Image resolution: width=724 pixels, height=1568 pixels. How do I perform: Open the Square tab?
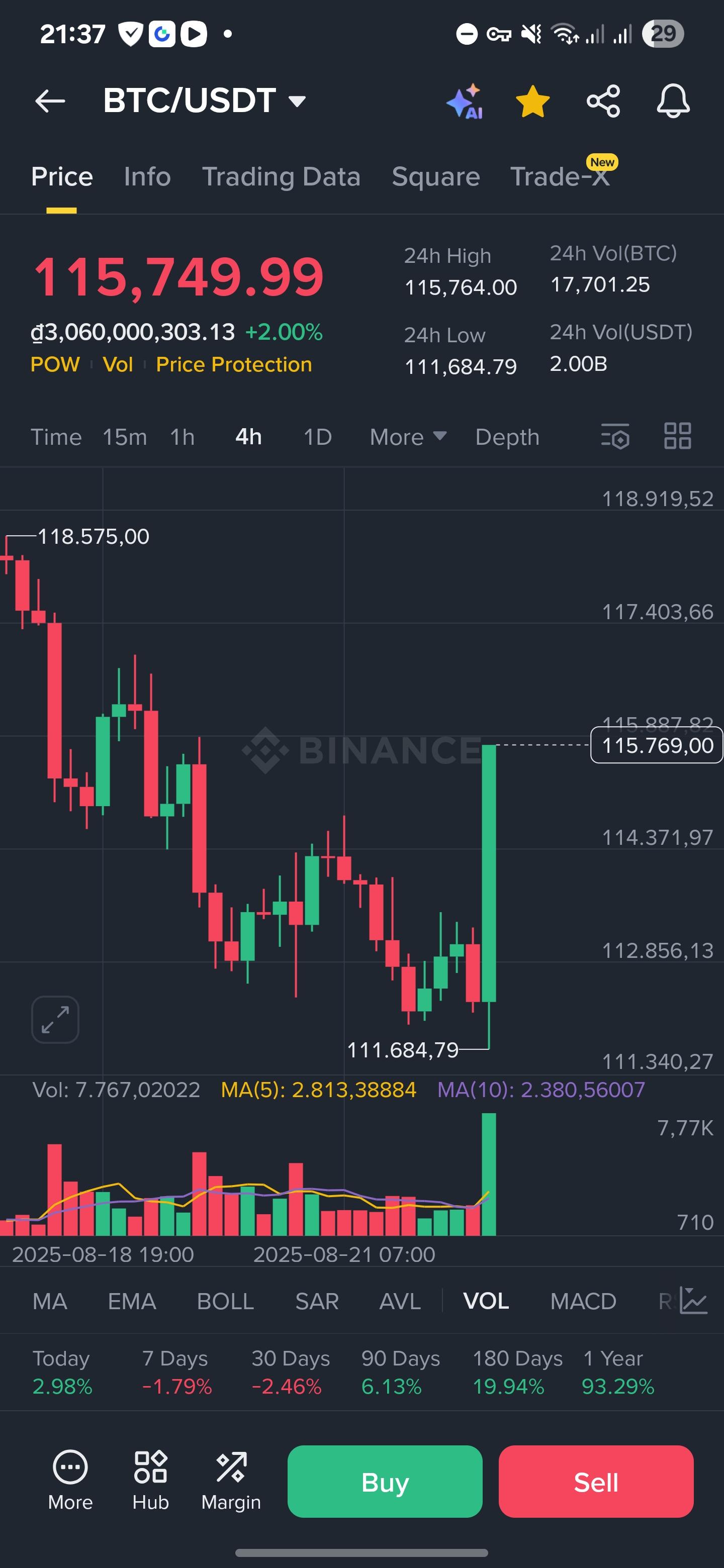tap(435, 176)
